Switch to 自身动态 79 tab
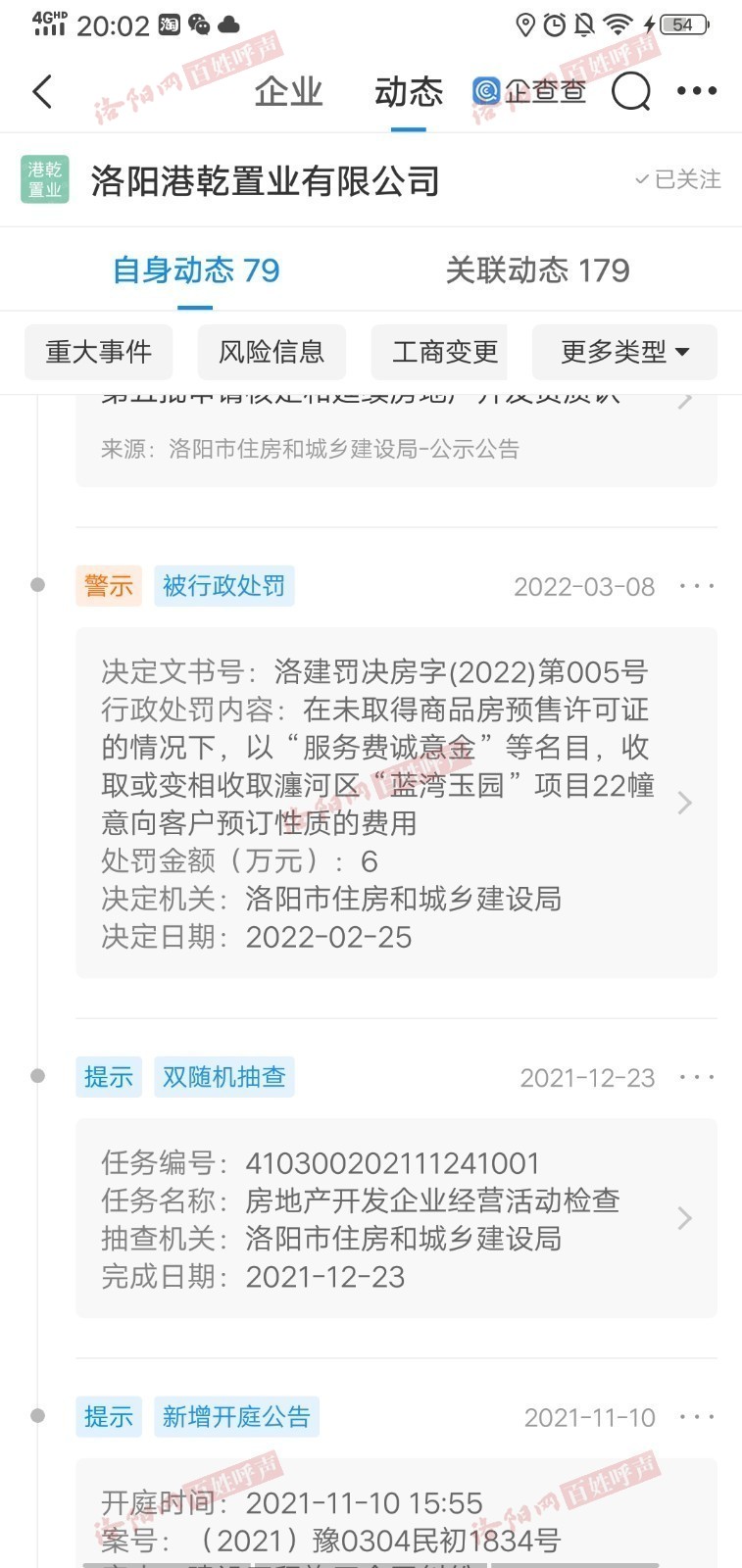742x1568 pixels. coord(196,269)
